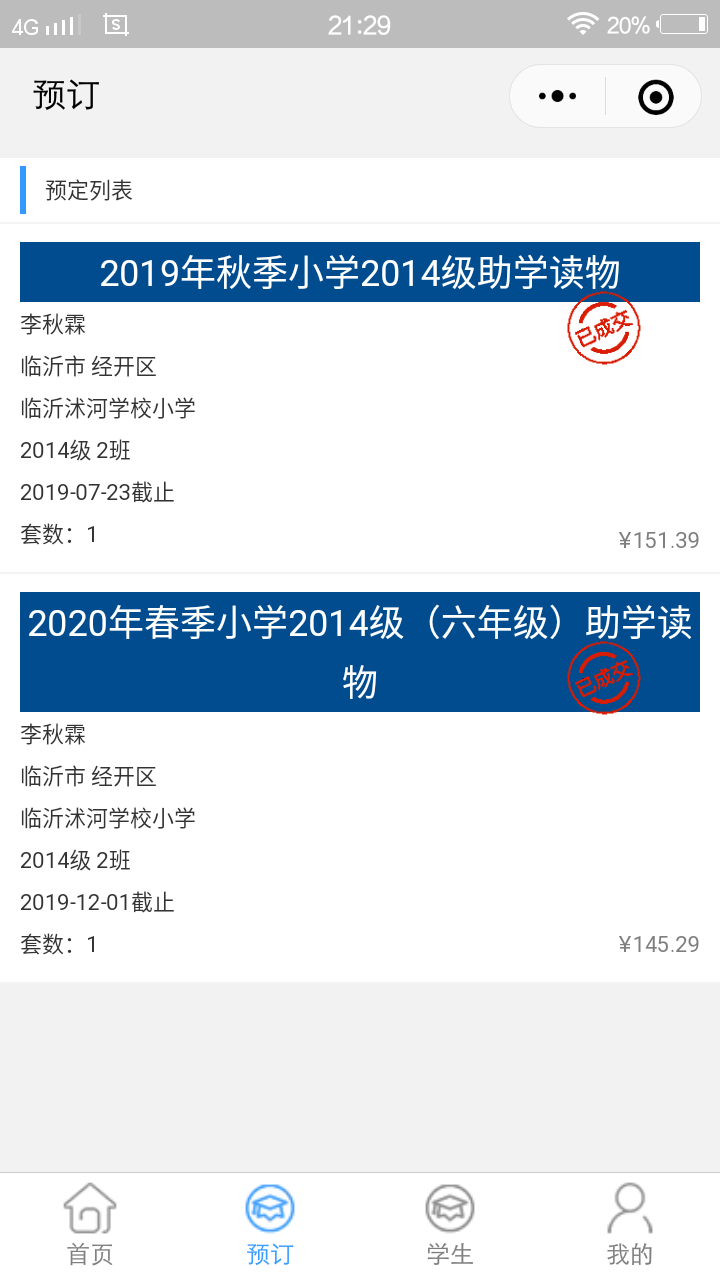The height and width of the screenshot is (1280, 720).
Task: Go to the 首页 tab
Action: coord(90,1225)
